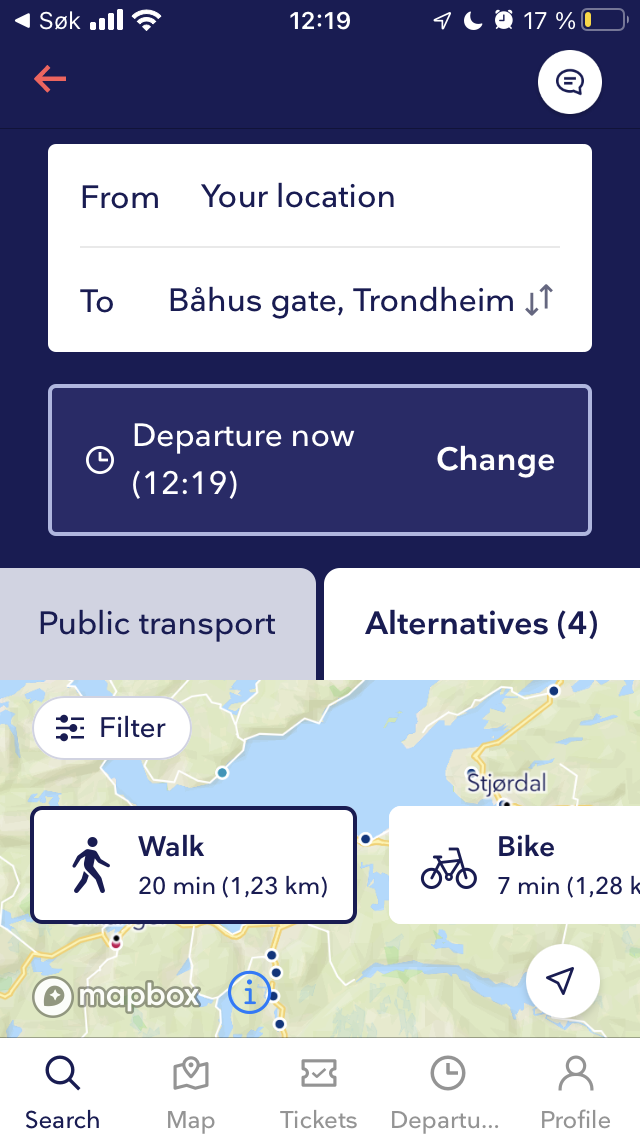Open the Profile tab
The width and height of the screenshot is (640, 1136).
pos(575,1092)
